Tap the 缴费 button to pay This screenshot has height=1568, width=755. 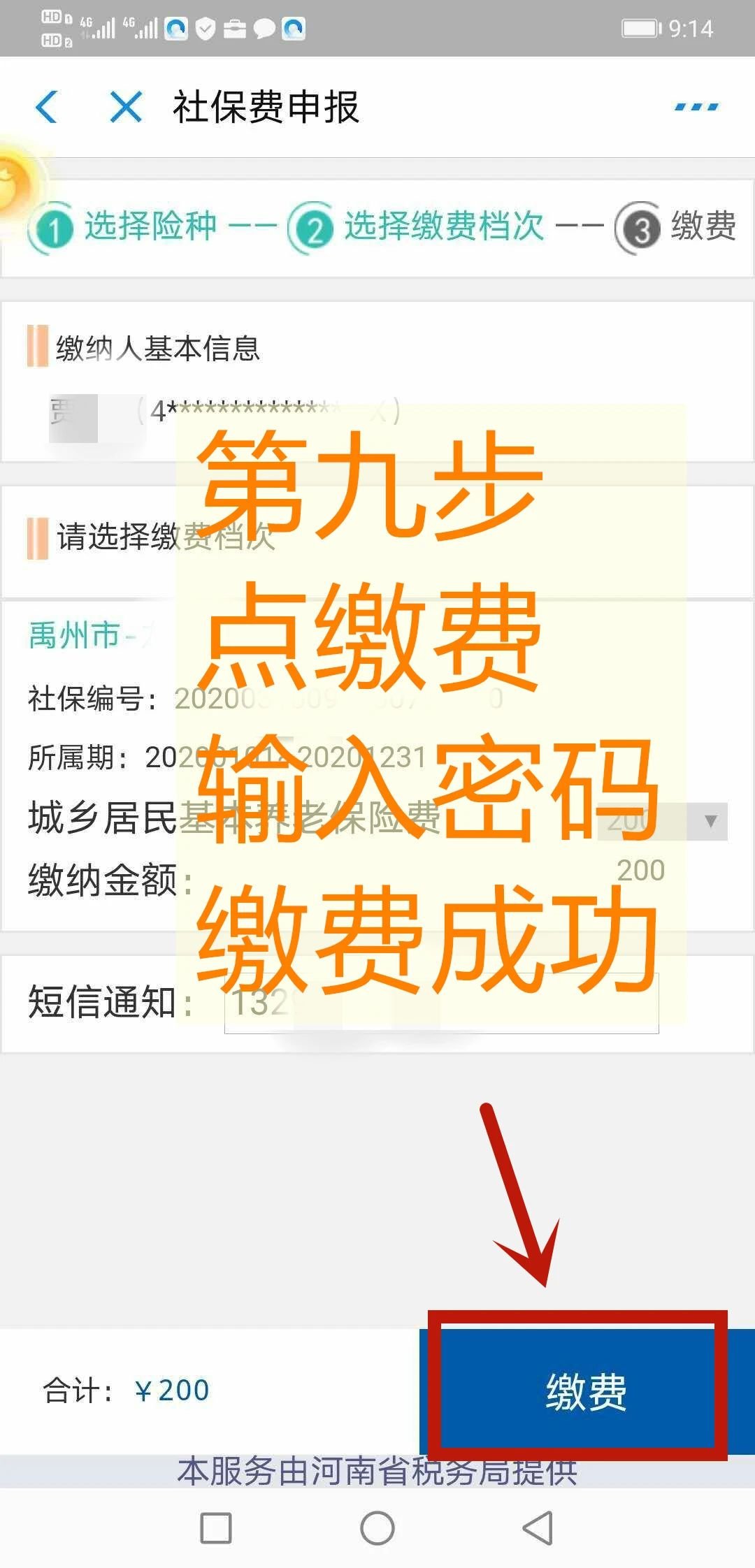[x=586, y=1391]
